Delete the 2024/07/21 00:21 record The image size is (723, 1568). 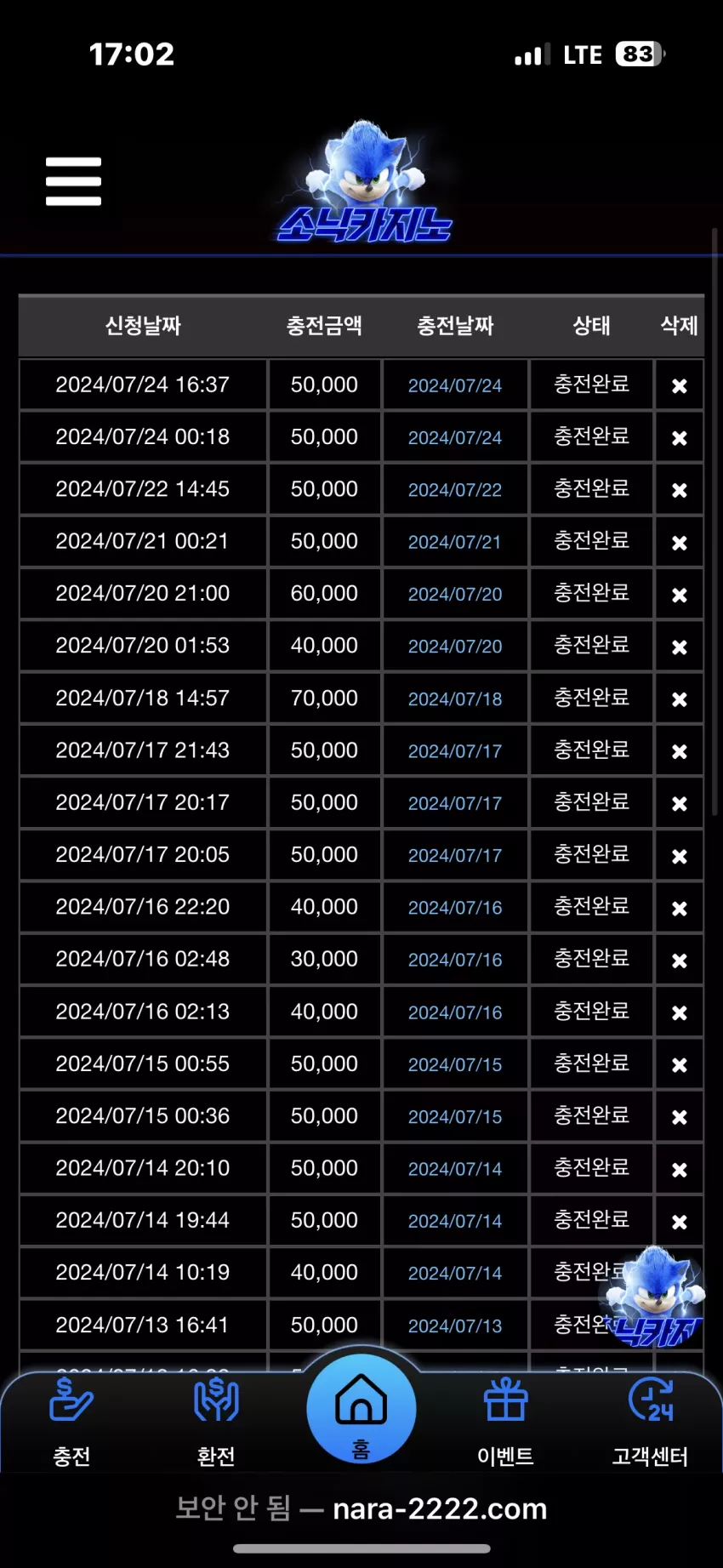point(680,542)
